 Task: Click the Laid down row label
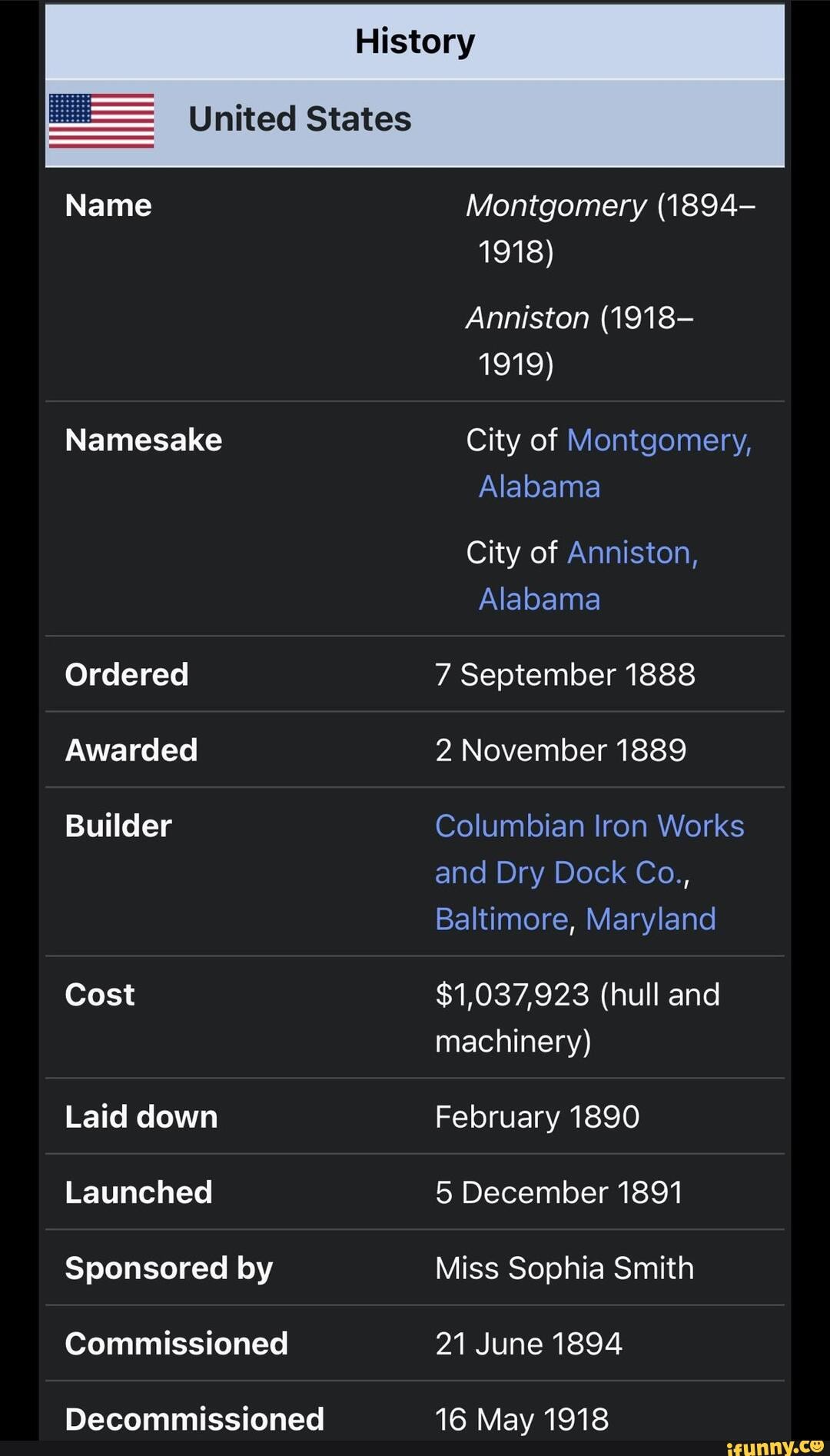[141, 1116]
